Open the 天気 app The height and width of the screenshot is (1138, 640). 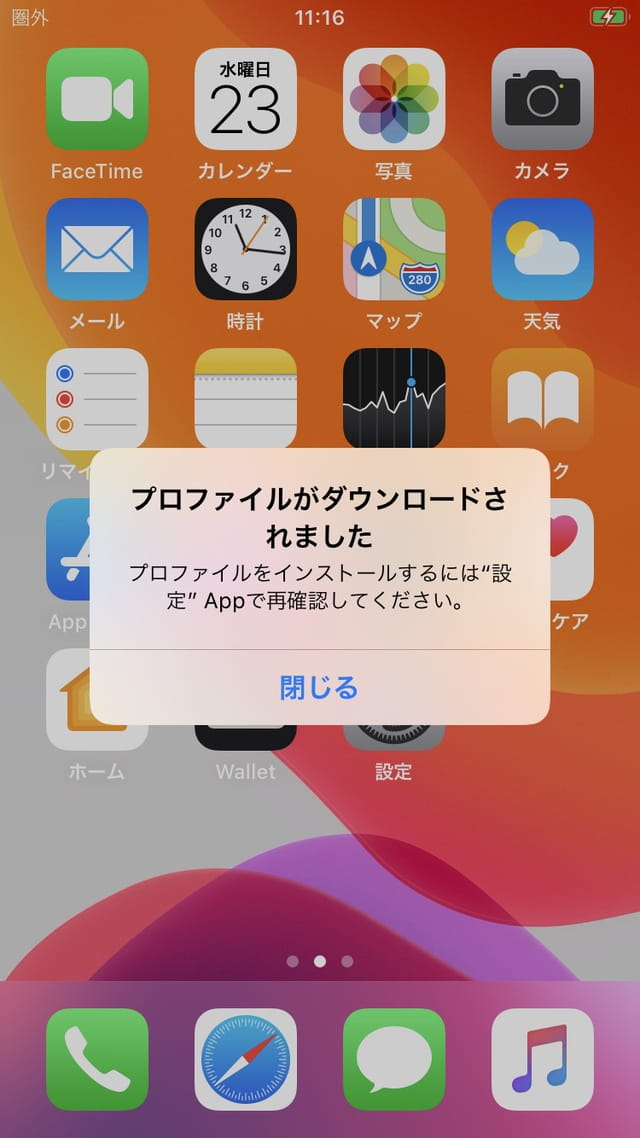[542, 249]
